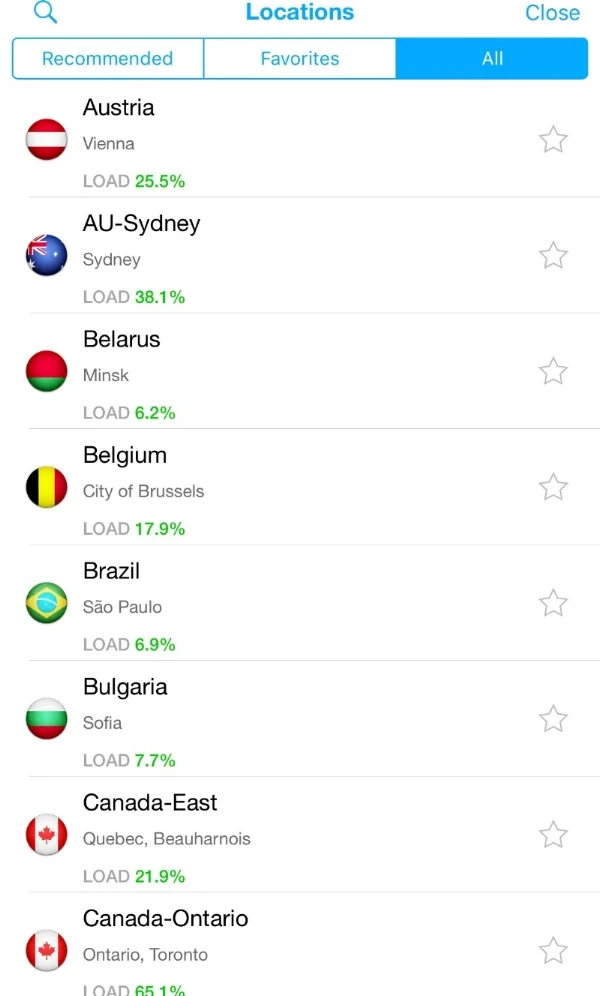The width and height of the screenshot is (600, 996).
Task: Switch to the Recommended tab
Action: coord(107,59)
